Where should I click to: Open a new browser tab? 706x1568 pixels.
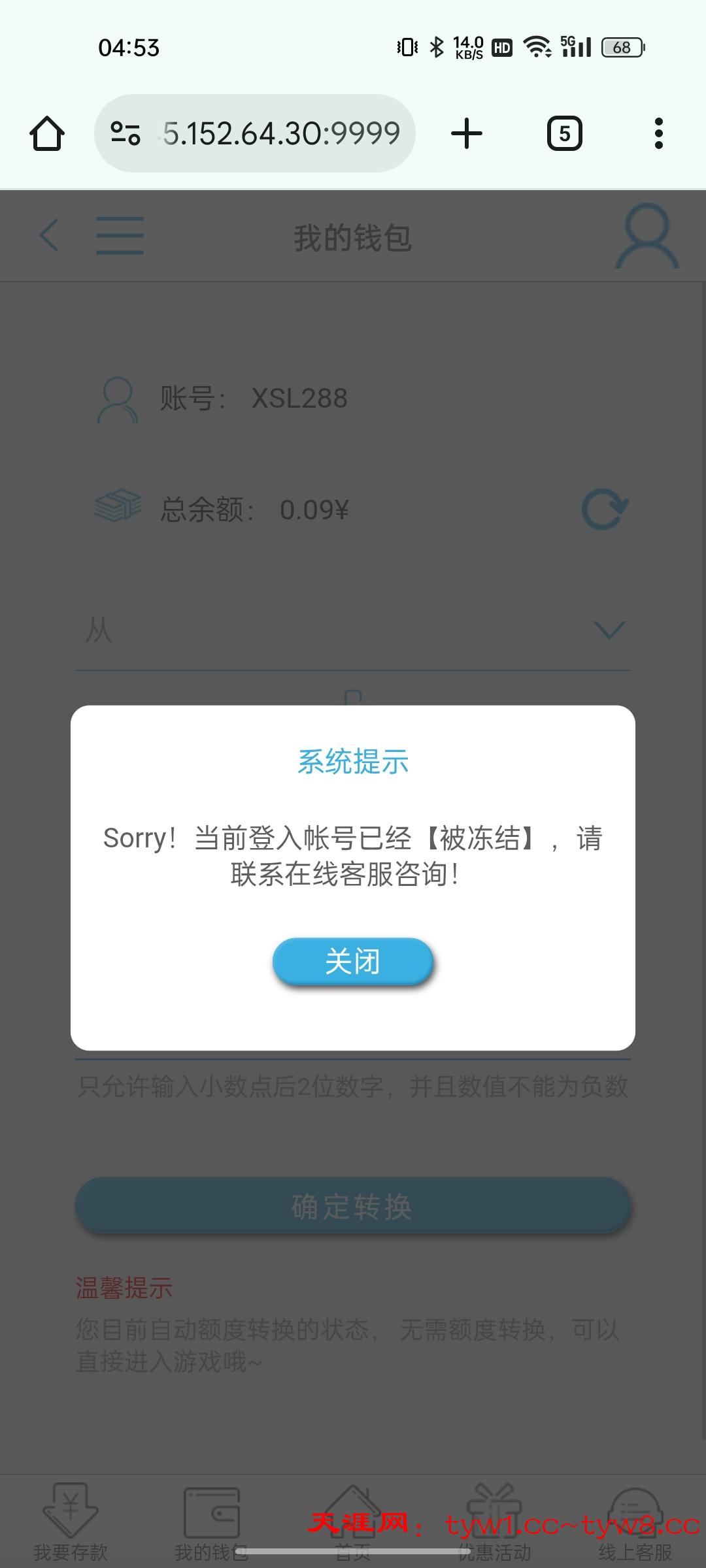pyautogui.click(x=467, y=134)
